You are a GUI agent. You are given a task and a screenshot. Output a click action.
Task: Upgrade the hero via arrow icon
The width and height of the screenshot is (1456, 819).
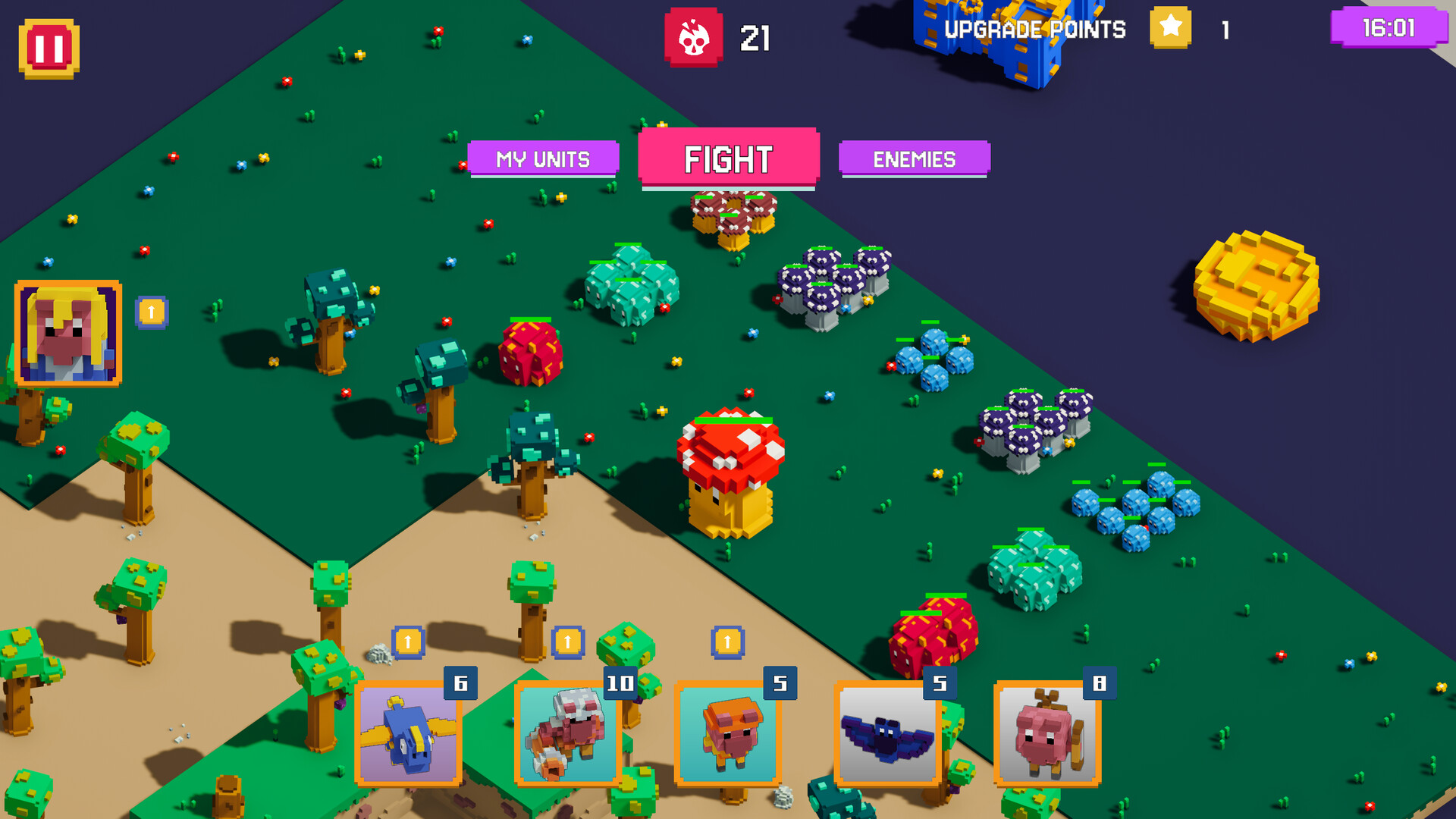tap(152, 312)
